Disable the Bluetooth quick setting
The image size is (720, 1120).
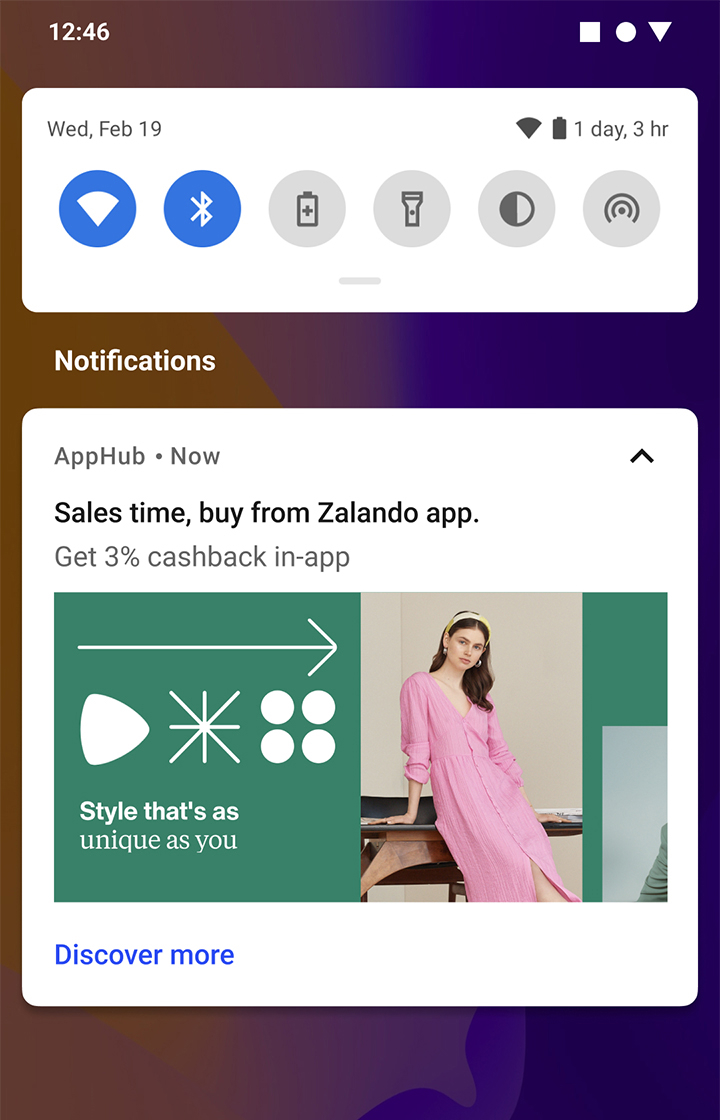point(202,209)
